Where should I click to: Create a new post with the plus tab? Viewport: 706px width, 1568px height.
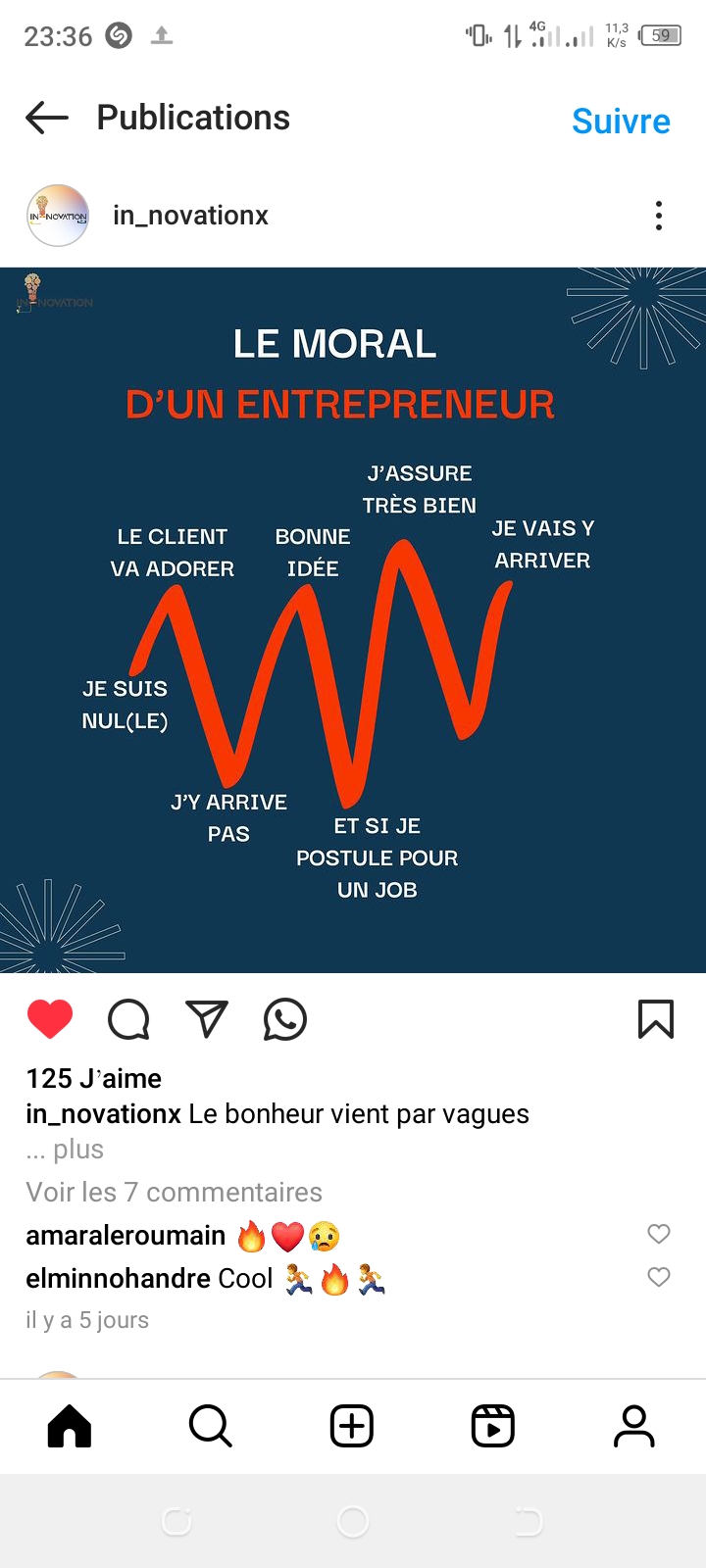pyautogui.click(x=352, y=1426)
